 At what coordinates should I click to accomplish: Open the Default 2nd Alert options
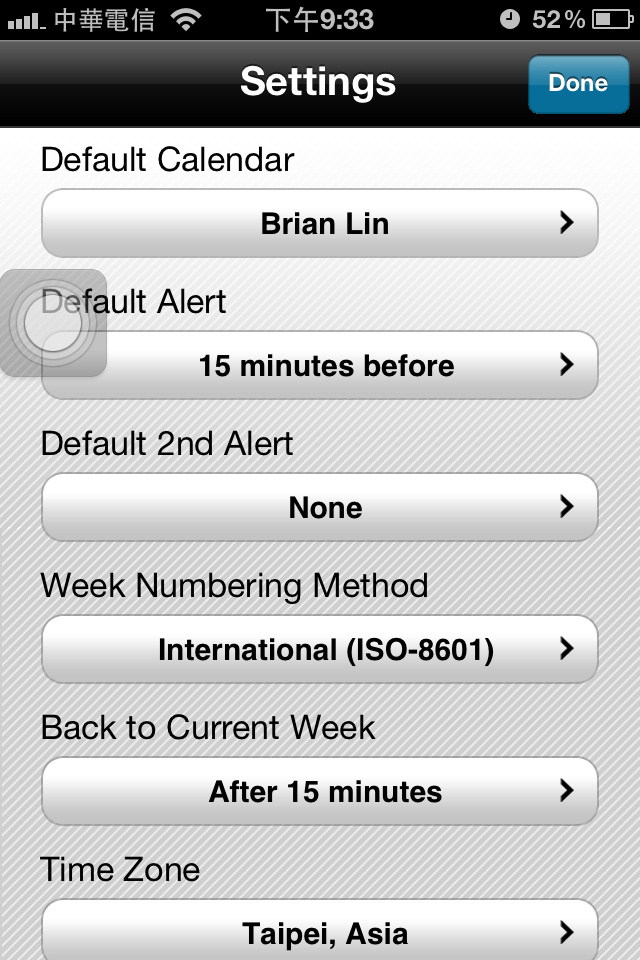[320, 508]
